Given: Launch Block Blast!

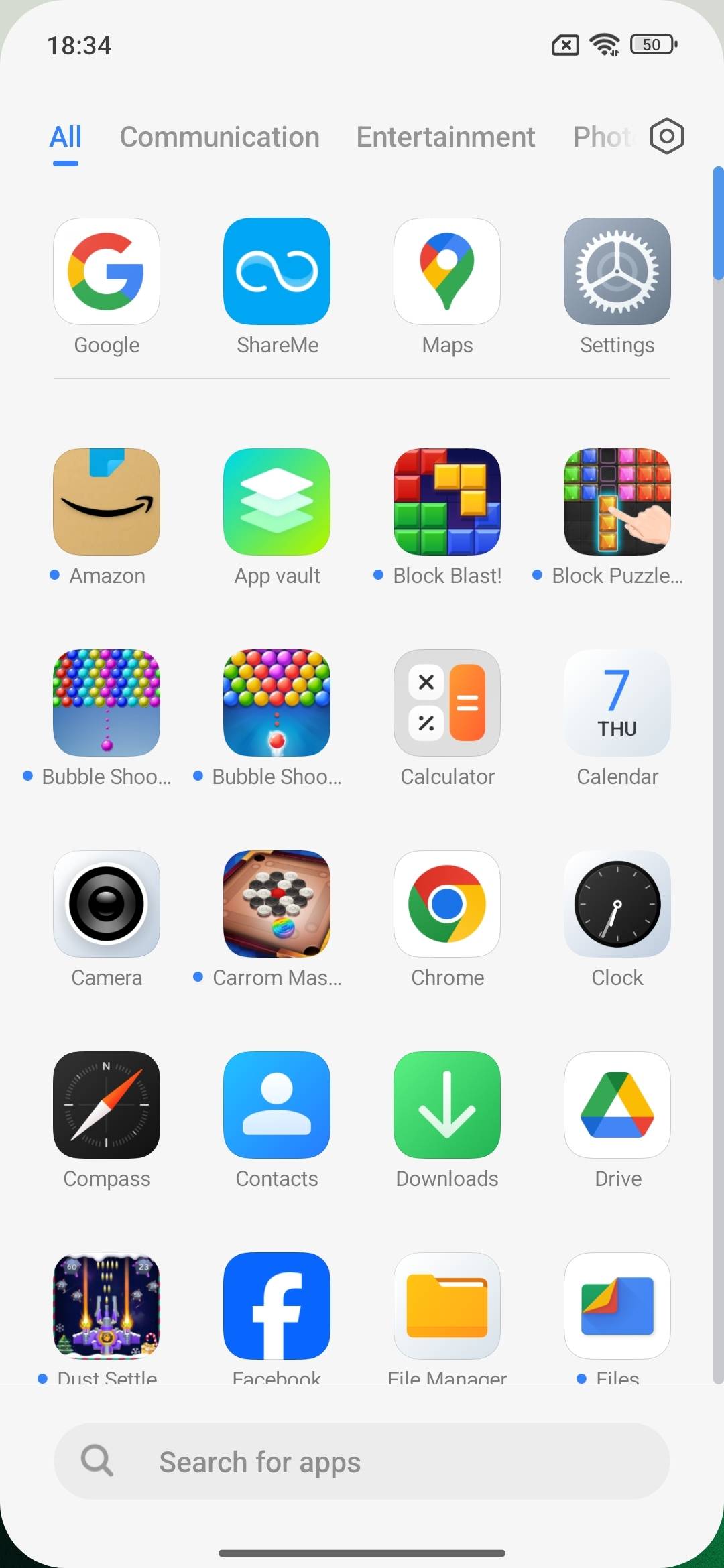Looking at the screenshot, I should pyautogui.click(x=446, y=501).
